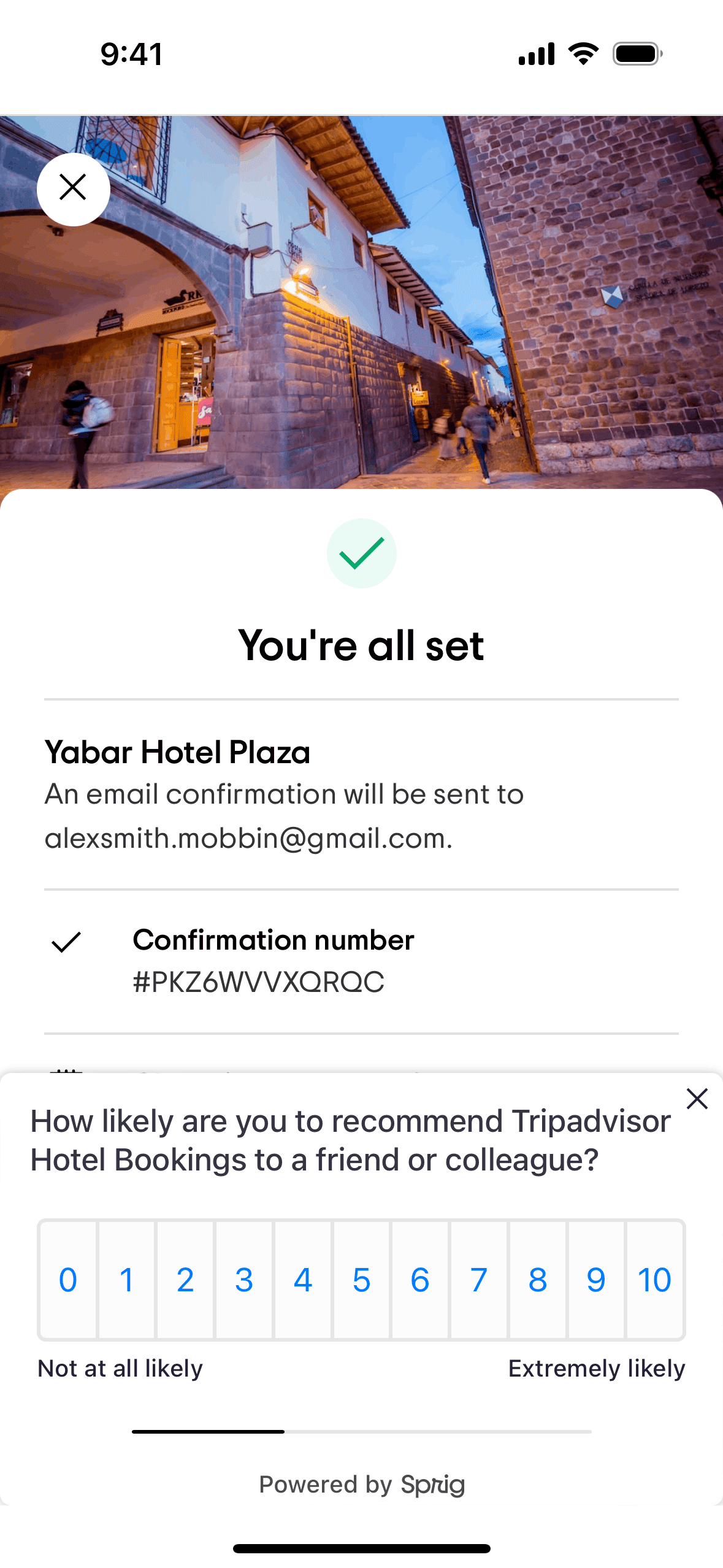Choose 2 on the recommendation scale
This screenshot has height=1568, width=723.
click(x=185, y=1280)
